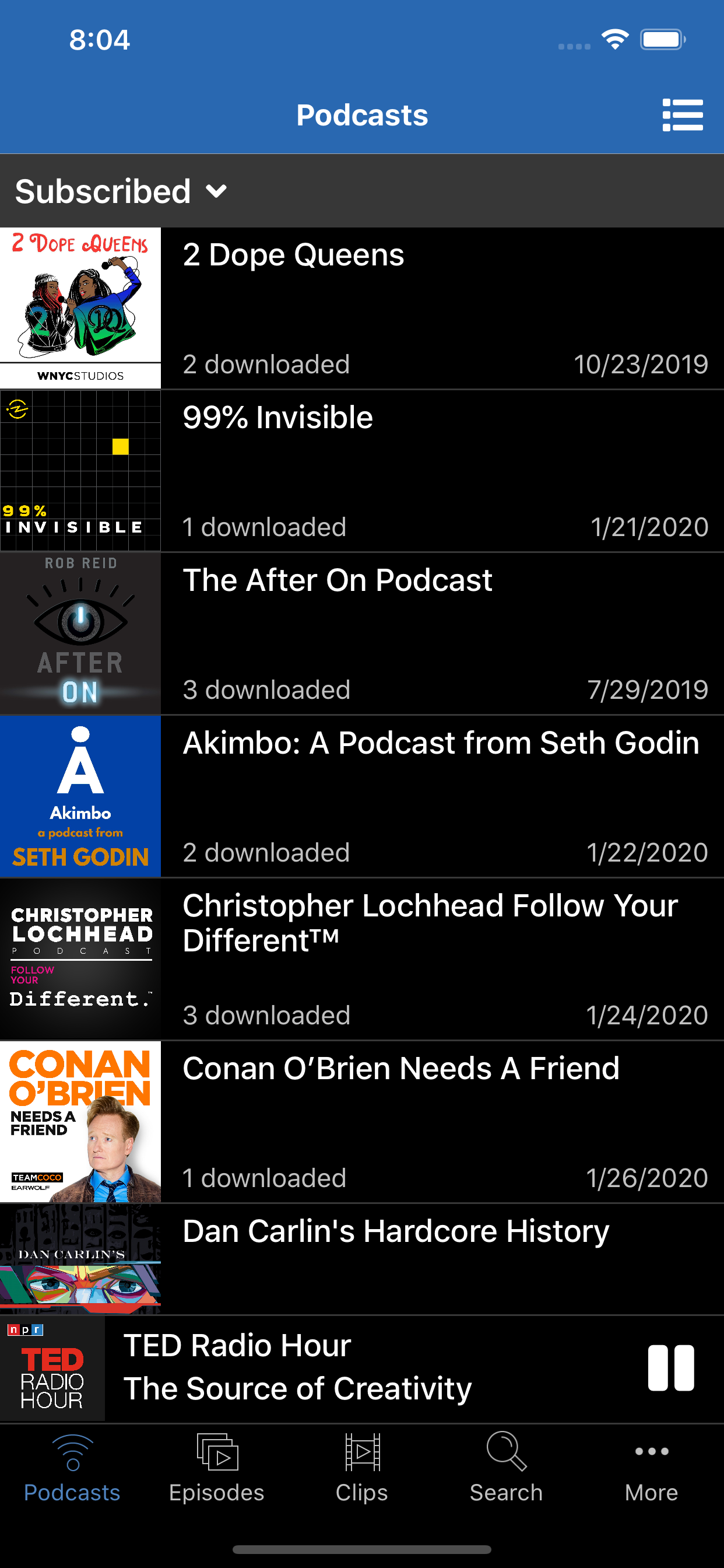This screenshot has height=1568, width=724.
Task: Tap the Wi-Fi status icon
Action: pos(614,39)
